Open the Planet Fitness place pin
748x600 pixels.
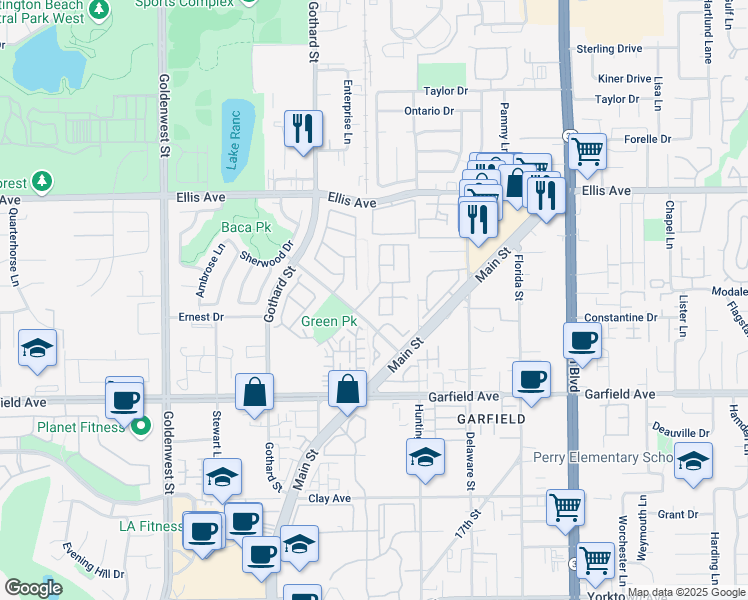point(142,426)
